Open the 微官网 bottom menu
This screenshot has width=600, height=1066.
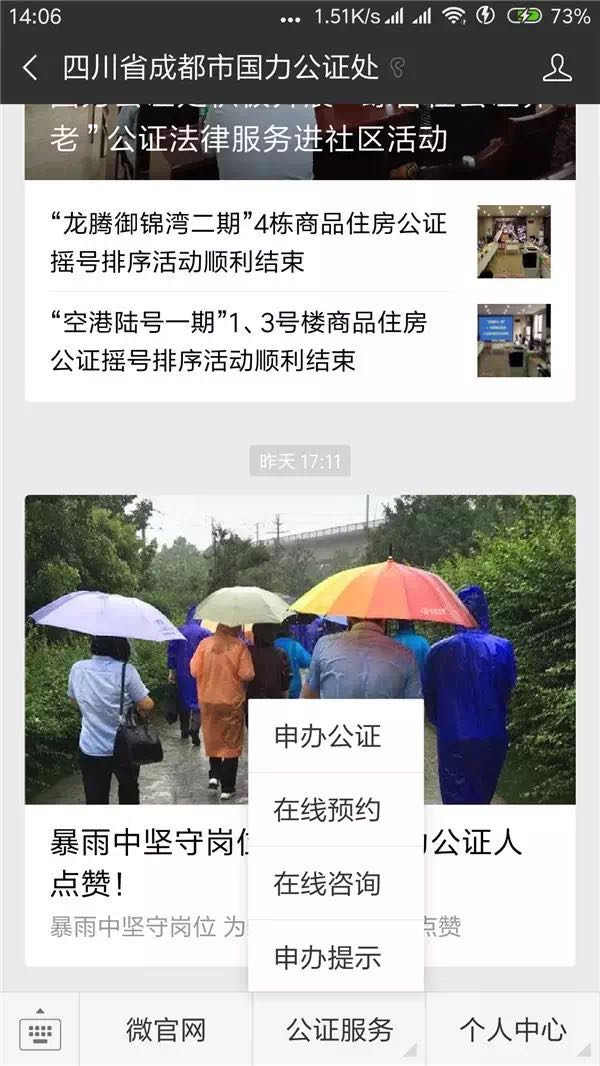click(166, 1030)
